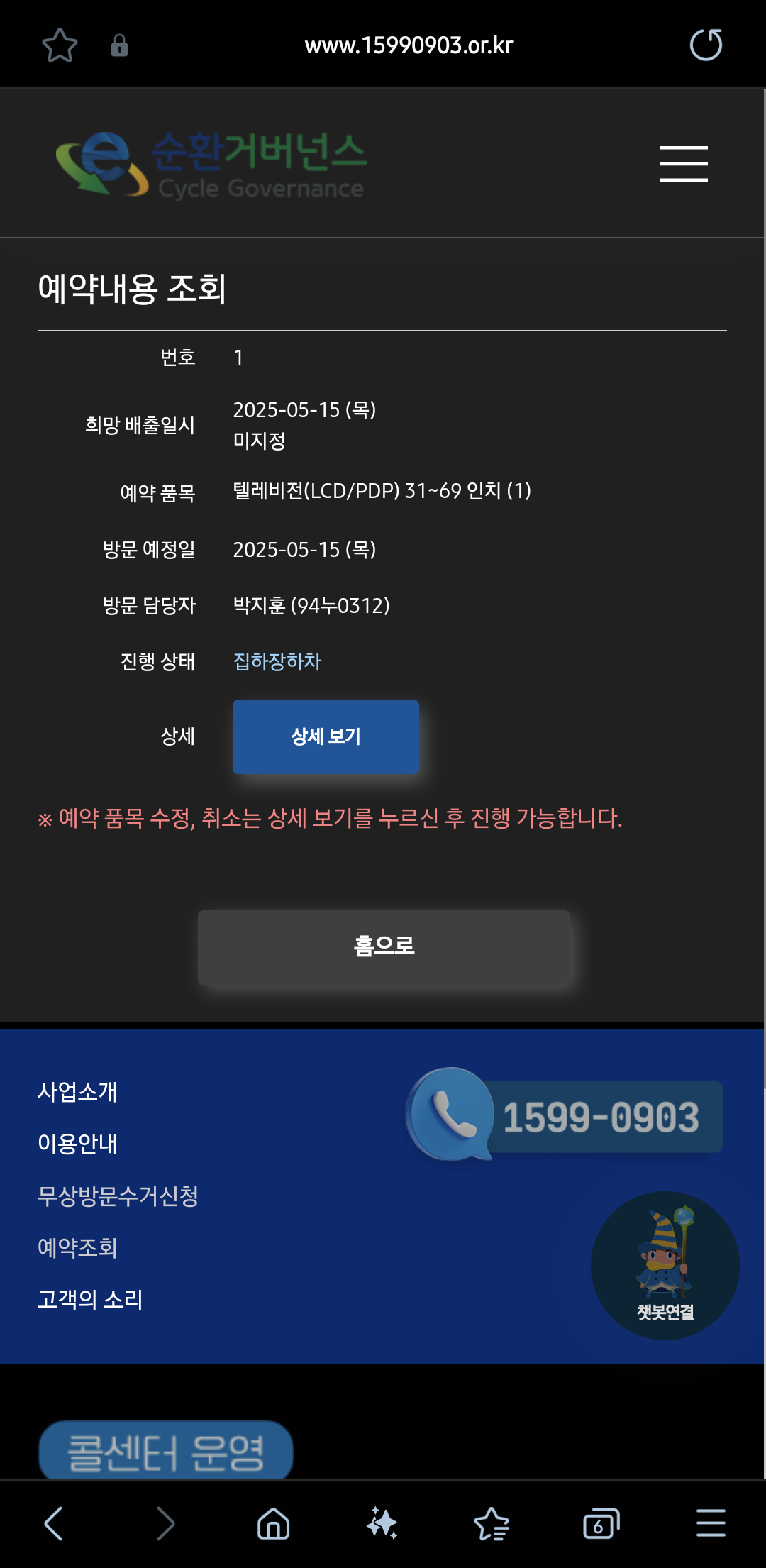The width and height of the screenshot is (766, 1568).
Task: Open 이용안내 footer link
Action: [x=77, y=1143]
